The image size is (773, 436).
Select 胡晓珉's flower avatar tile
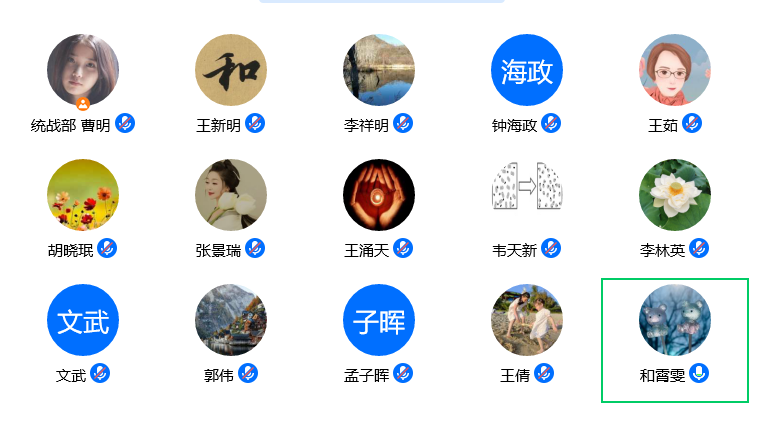tap(83, 196)
